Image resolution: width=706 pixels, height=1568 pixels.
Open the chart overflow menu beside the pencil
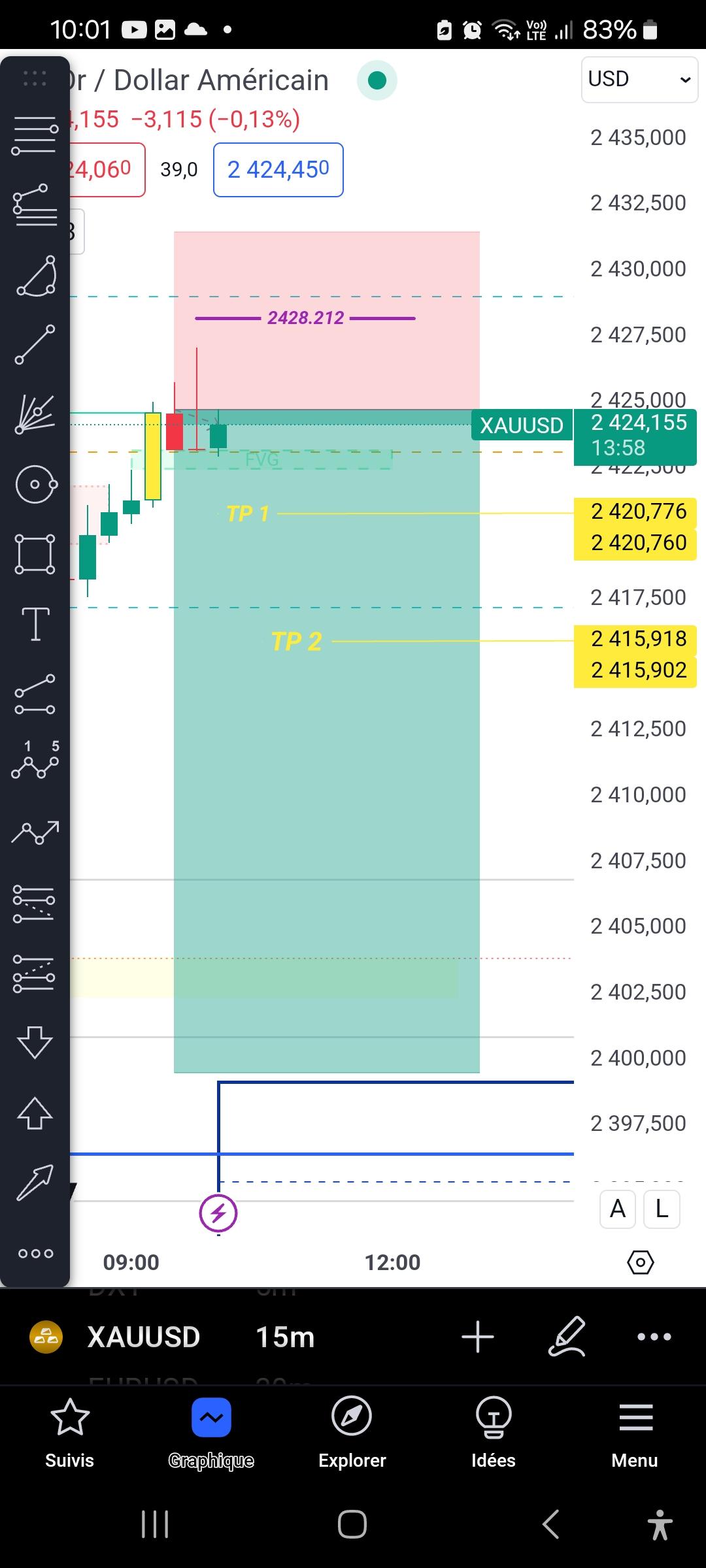pyautogui.click(x=654, y=1337)
